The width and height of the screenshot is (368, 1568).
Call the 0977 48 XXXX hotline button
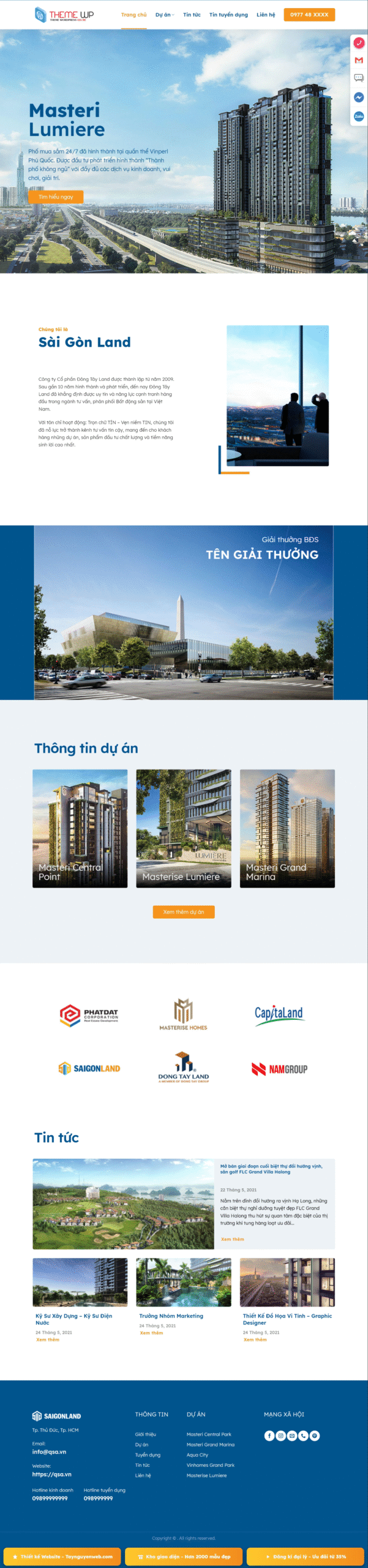click(309, 15)
